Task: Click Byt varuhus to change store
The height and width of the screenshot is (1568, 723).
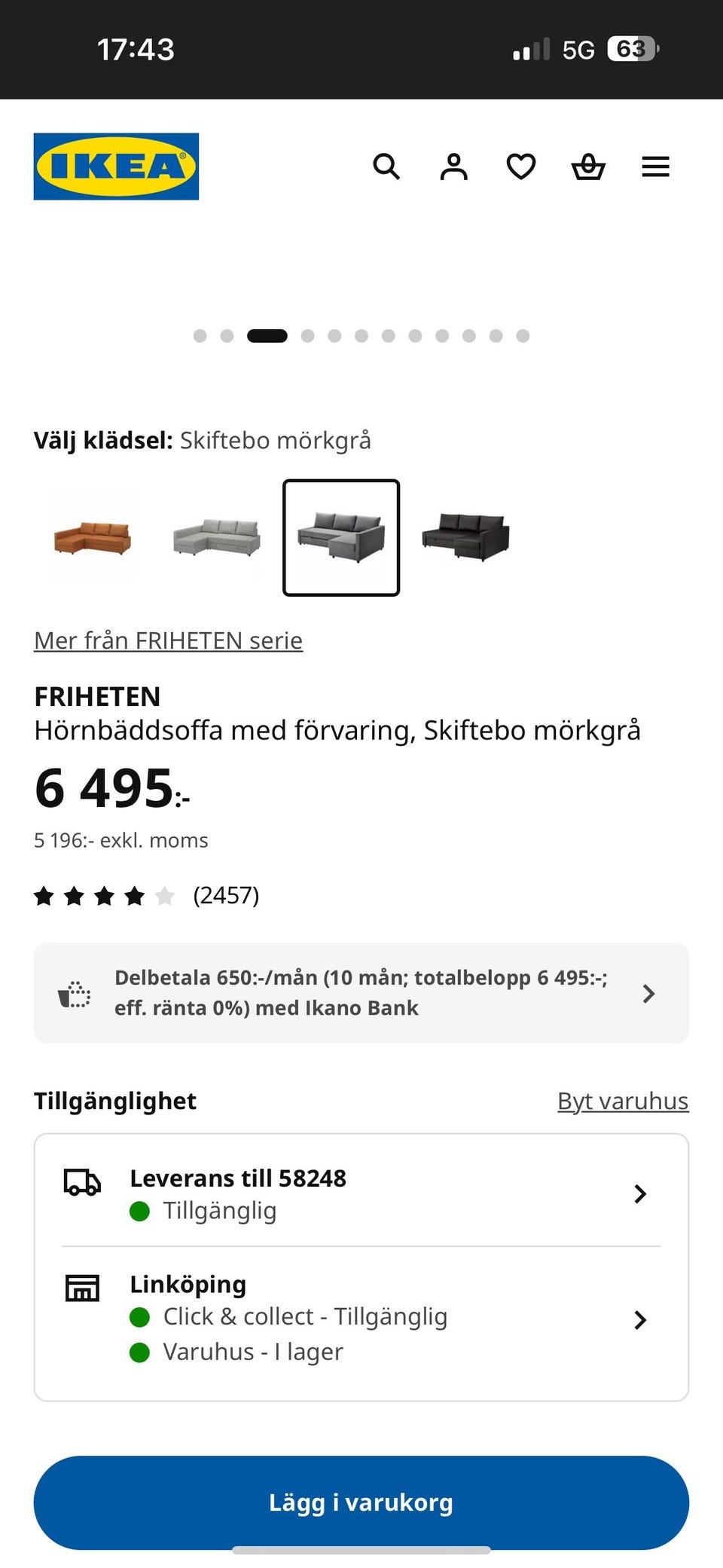Action: click(x=622, y=1101)
